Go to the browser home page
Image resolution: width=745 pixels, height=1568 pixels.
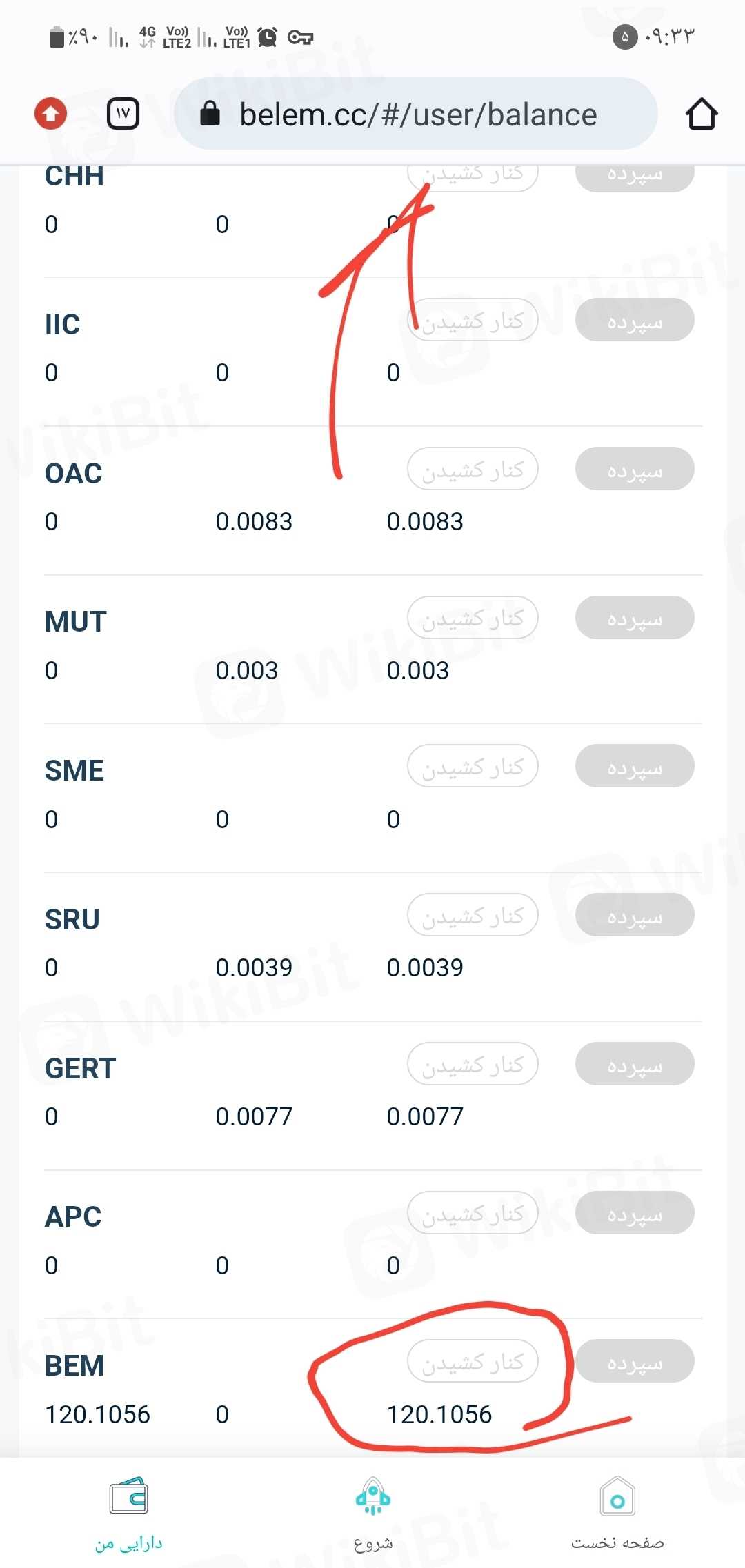coord(701,114)
